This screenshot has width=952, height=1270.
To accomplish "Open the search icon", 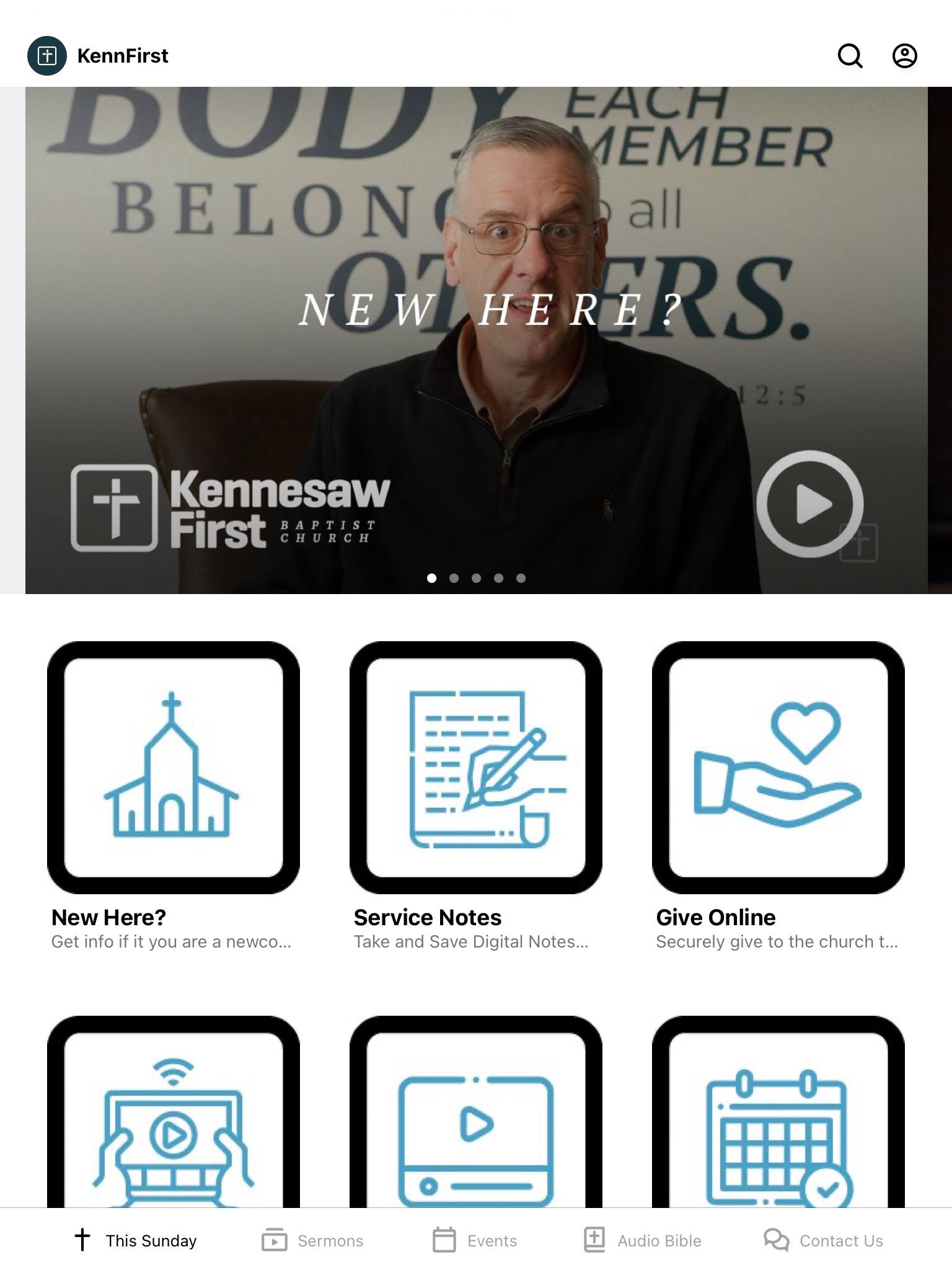I will (x=850, y=56).
